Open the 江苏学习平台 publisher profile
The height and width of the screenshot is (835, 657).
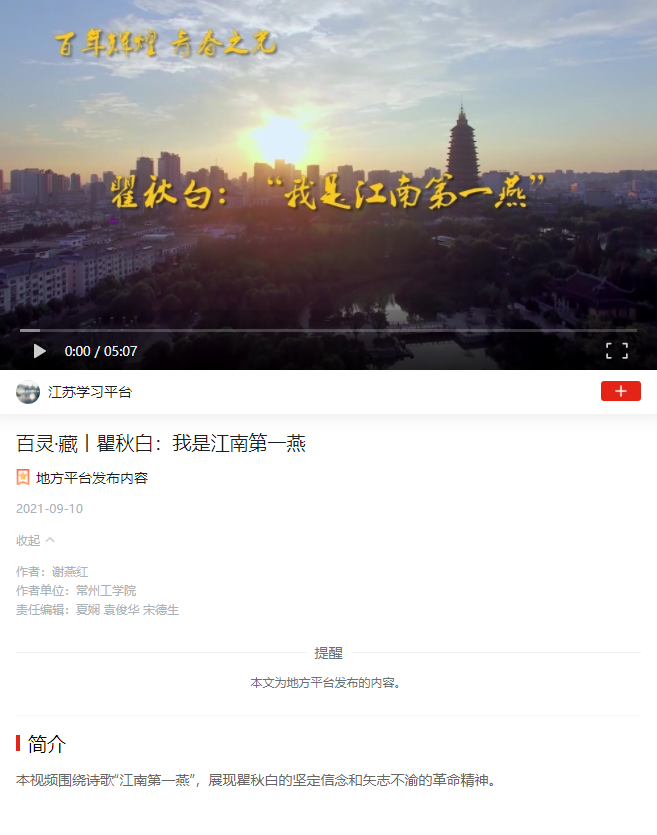tap(88, 392)
